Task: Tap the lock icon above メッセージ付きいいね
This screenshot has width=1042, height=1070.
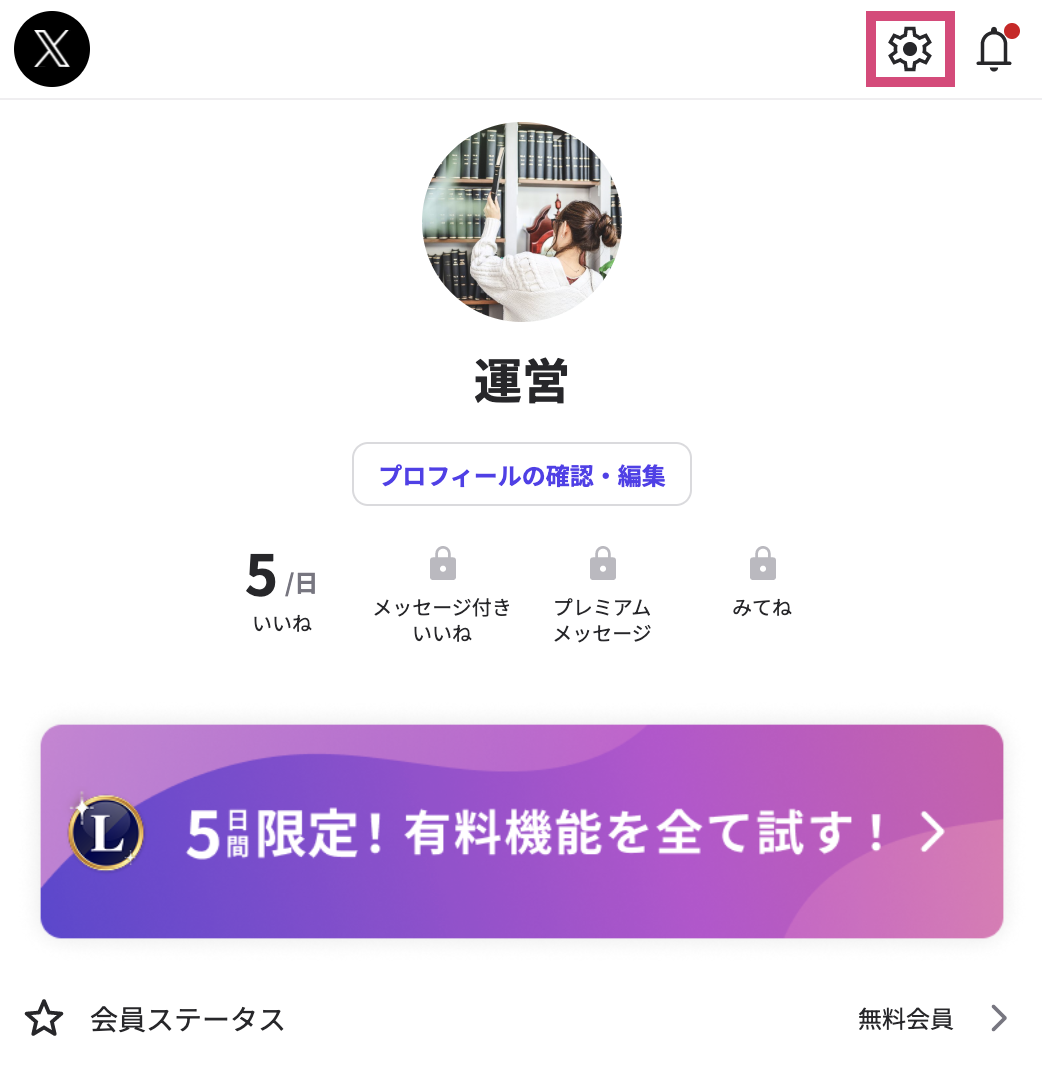Action: click(442, 562)
